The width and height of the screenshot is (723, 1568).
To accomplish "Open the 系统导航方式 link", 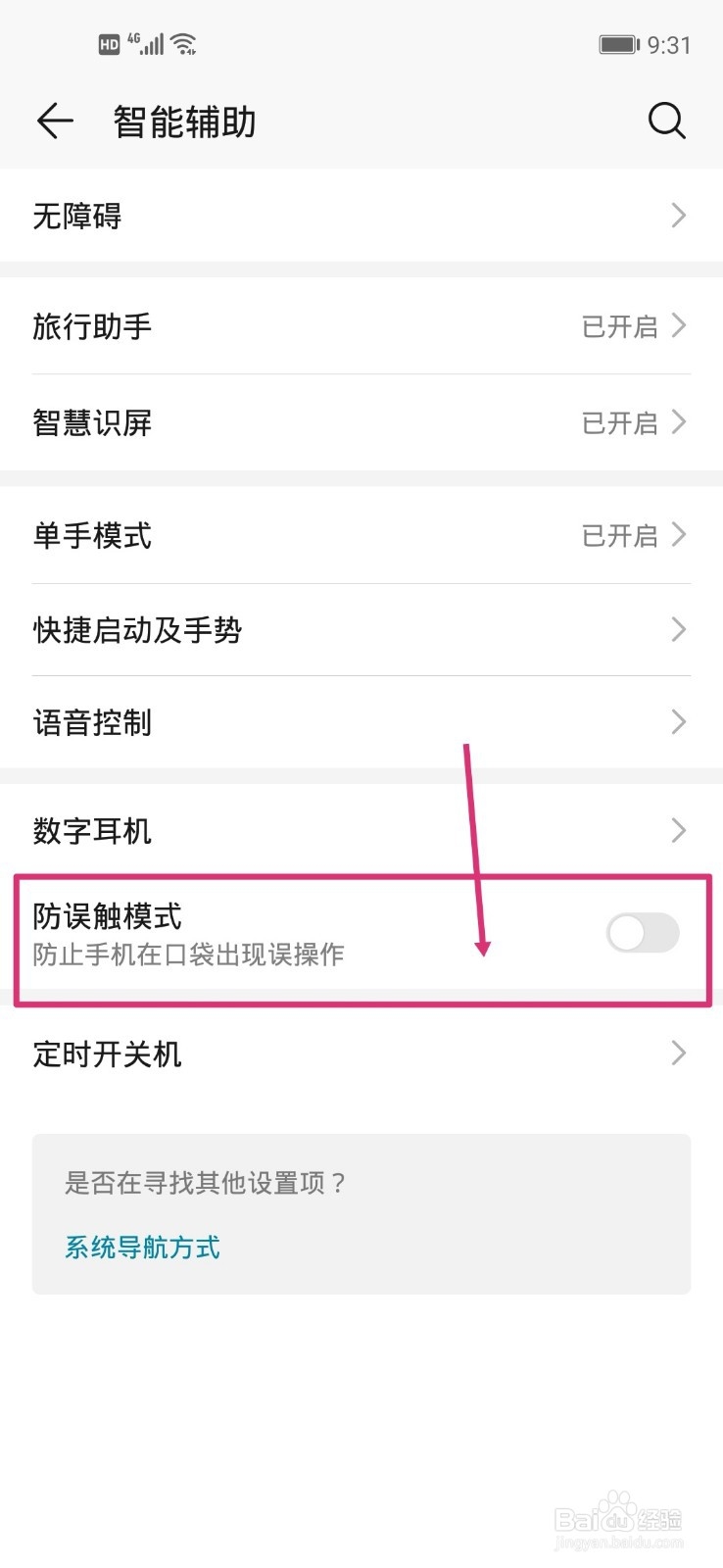I will (x=141, y=1247).
